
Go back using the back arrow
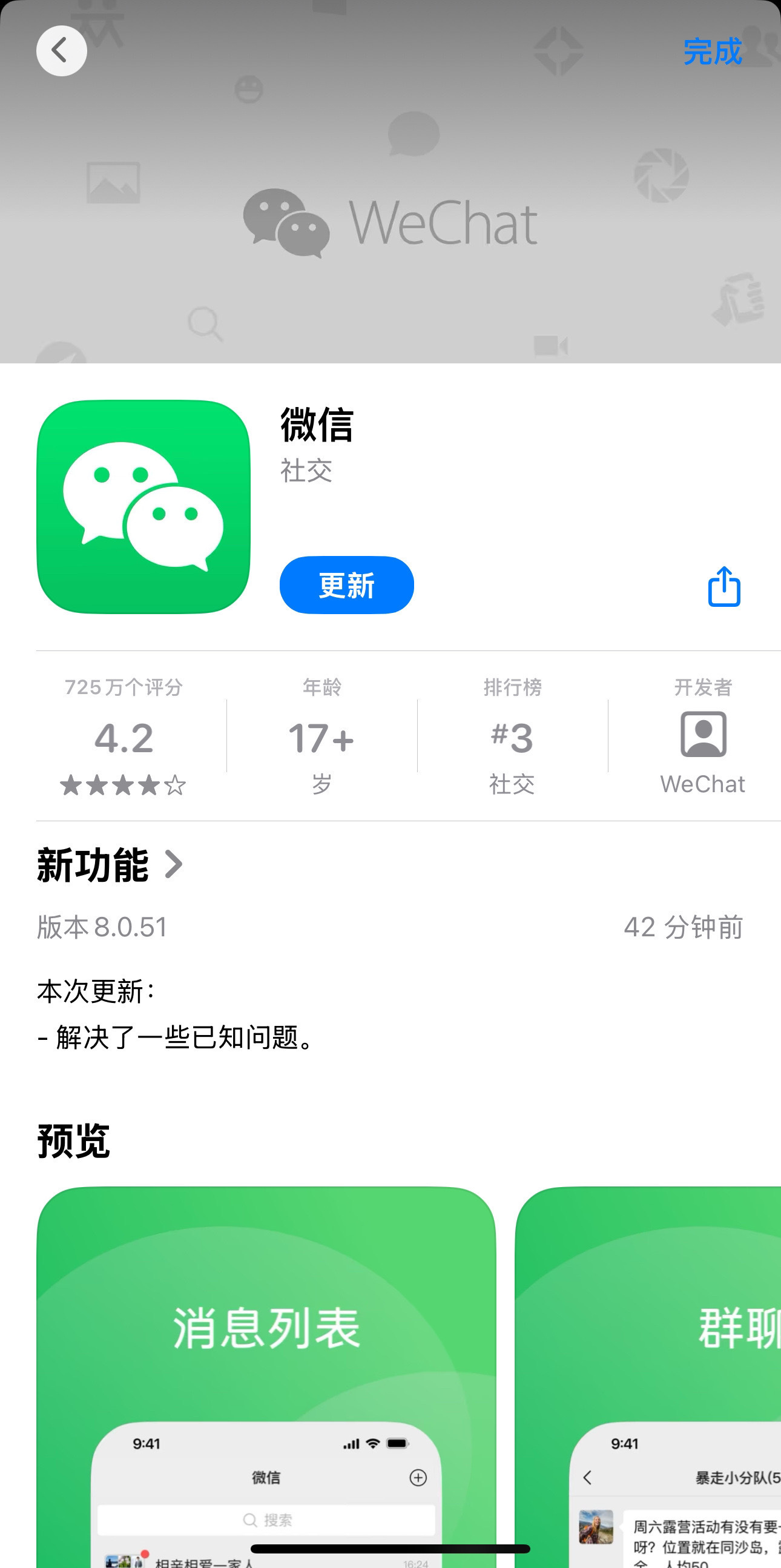click(x=61, y=50)
